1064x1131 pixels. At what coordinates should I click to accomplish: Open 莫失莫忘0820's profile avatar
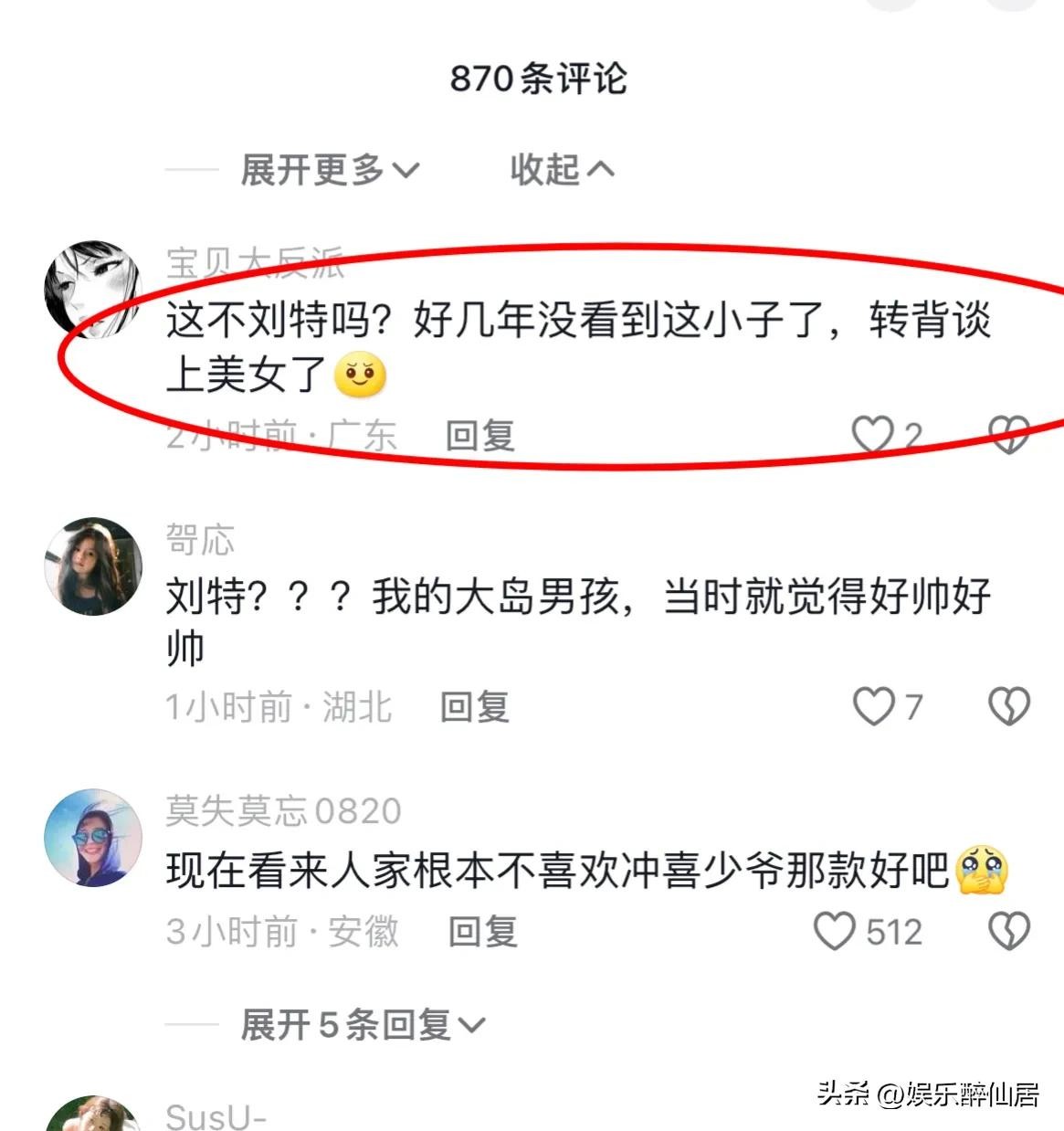coord(93,838)
